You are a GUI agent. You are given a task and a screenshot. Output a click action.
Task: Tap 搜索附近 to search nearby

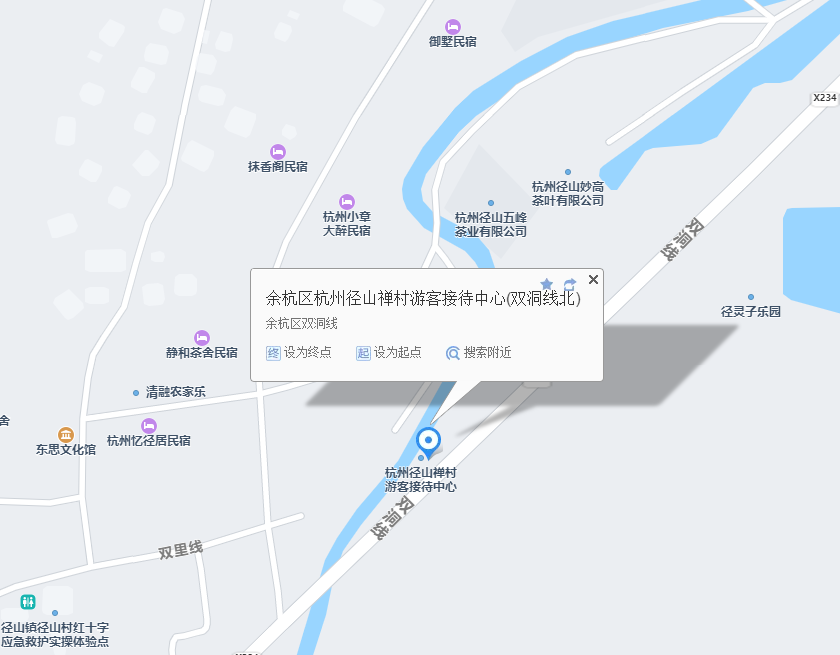coord(479,352)
